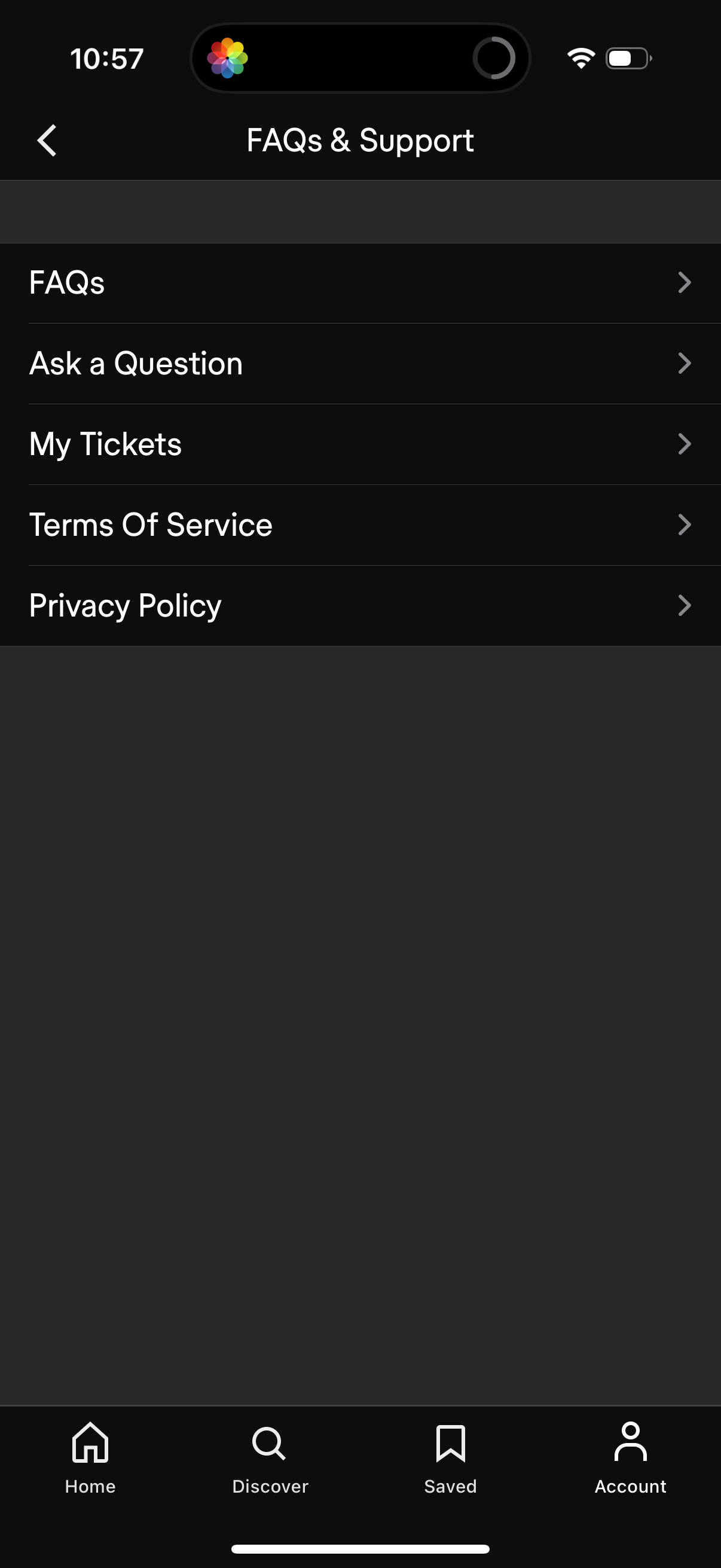721x1568 pixels.
Task: Expand the My Tickets chevron
Action: pos(685,444)
